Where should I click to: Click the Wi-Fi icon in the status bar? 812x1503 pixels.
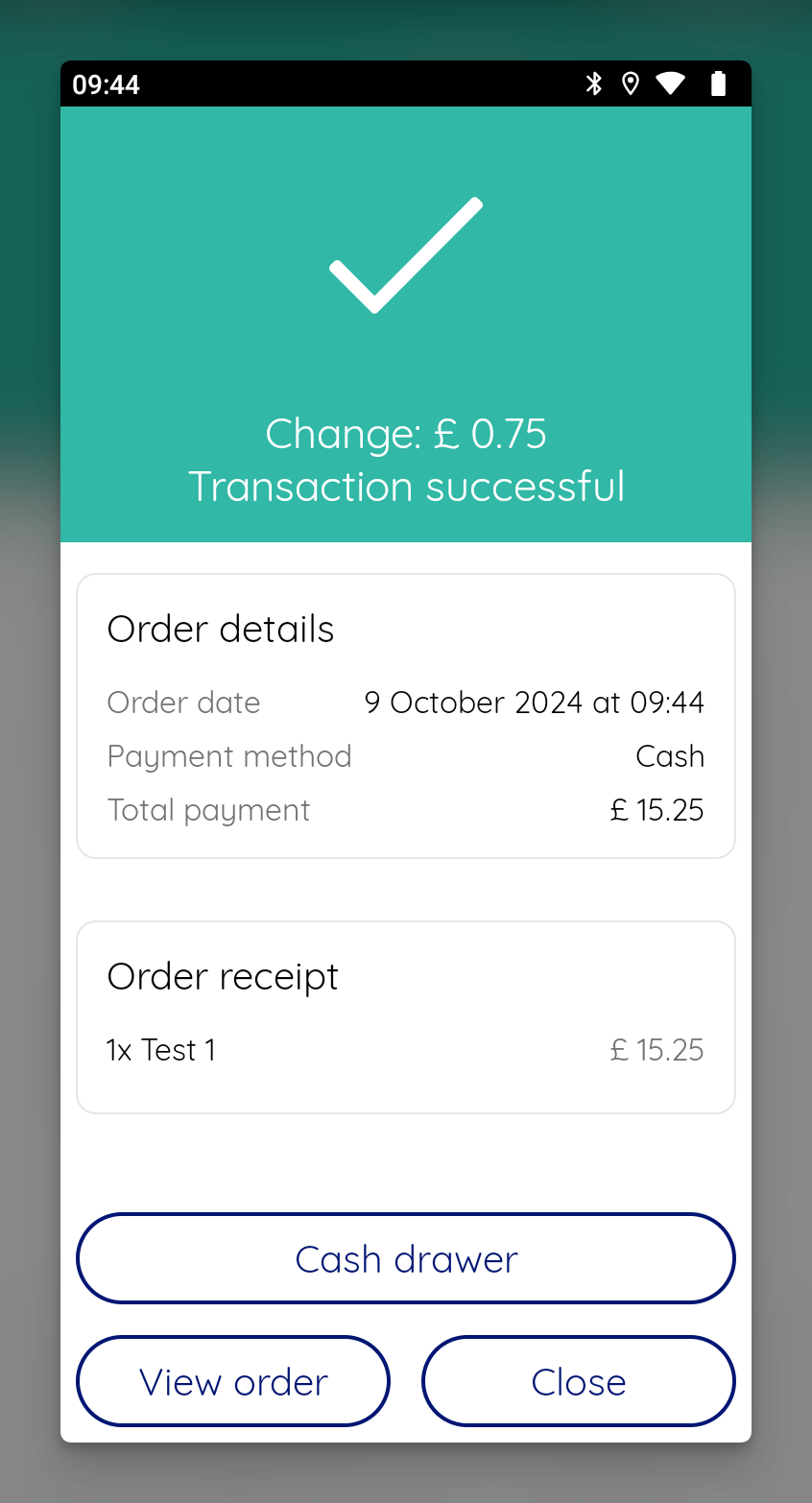[671, 83]
